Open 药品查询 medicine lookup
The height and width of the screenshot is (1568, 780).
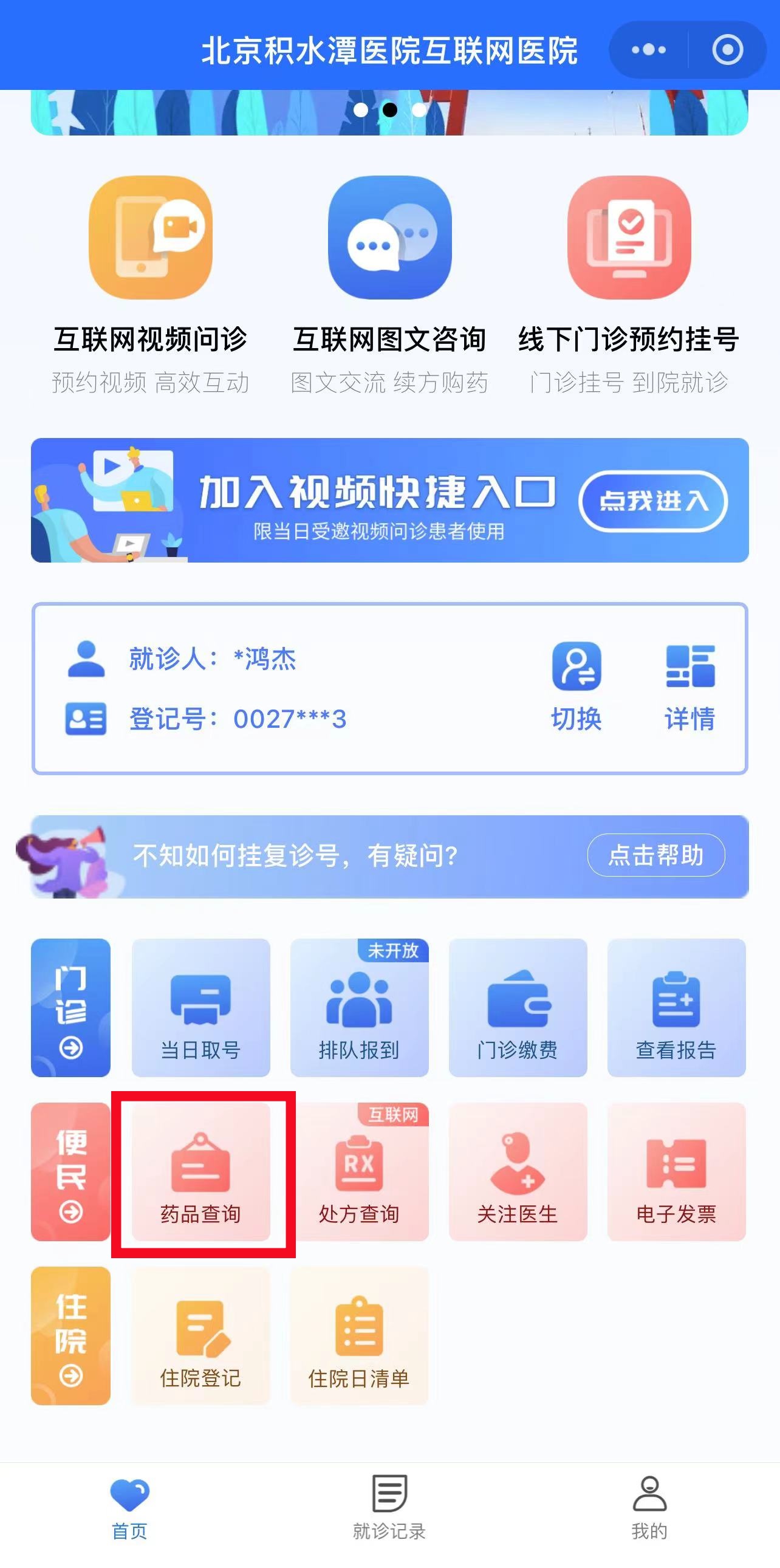click(201, 1172)
